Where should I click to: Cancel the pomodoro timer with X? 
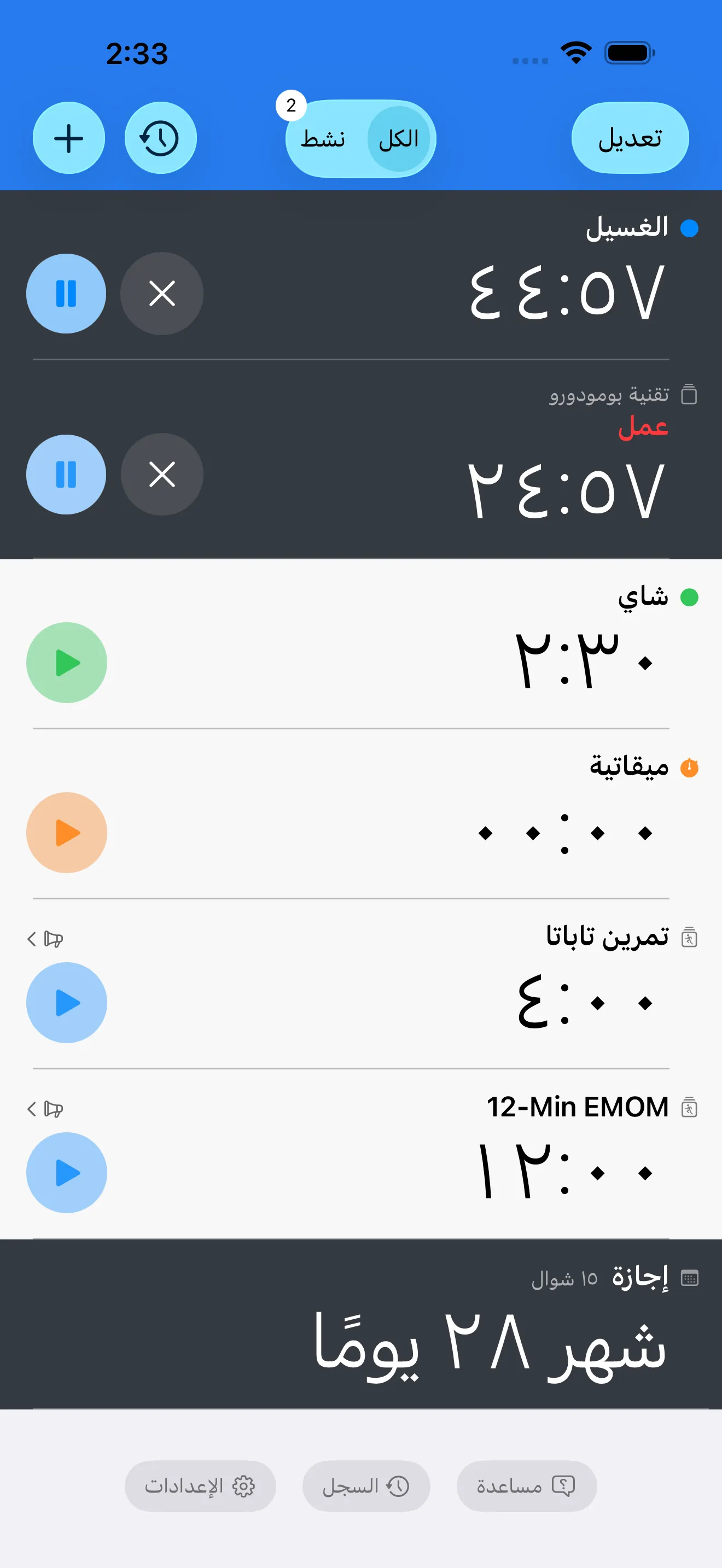coord(161,475)
